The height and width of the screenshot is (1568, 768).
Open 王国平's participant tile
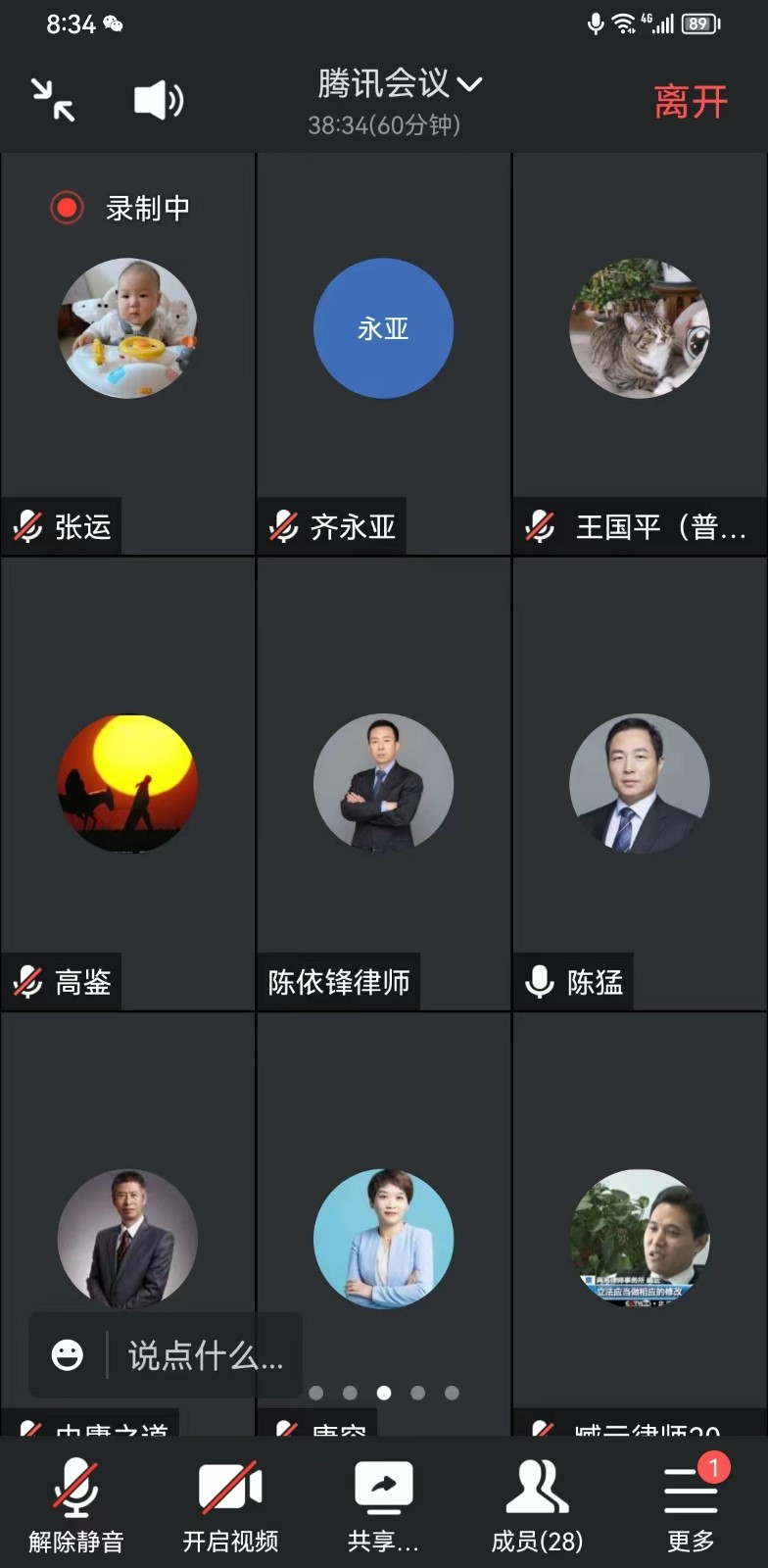pos(640,355)
